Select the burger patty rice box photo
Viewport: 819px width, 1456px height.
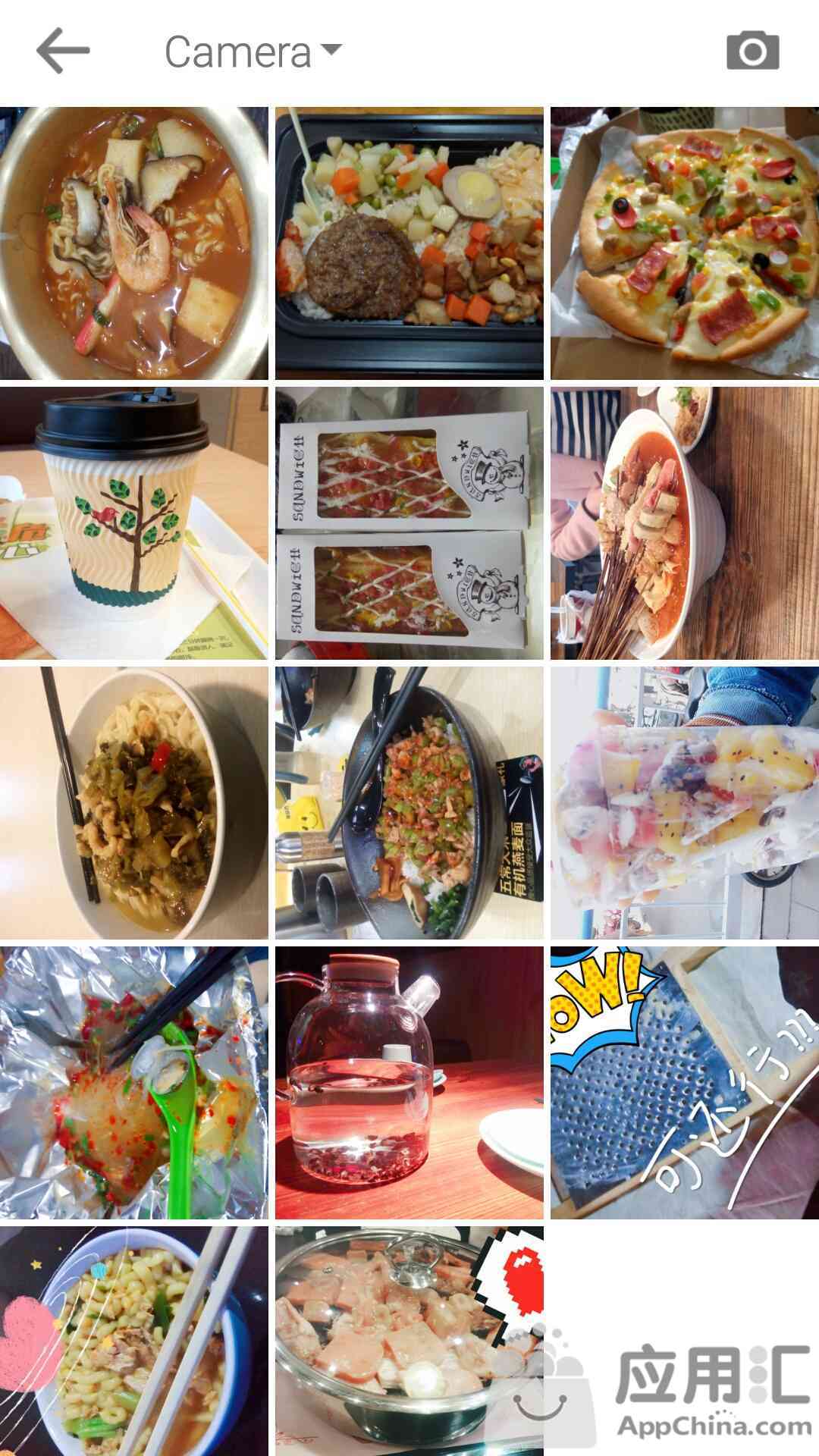(409, 243)
